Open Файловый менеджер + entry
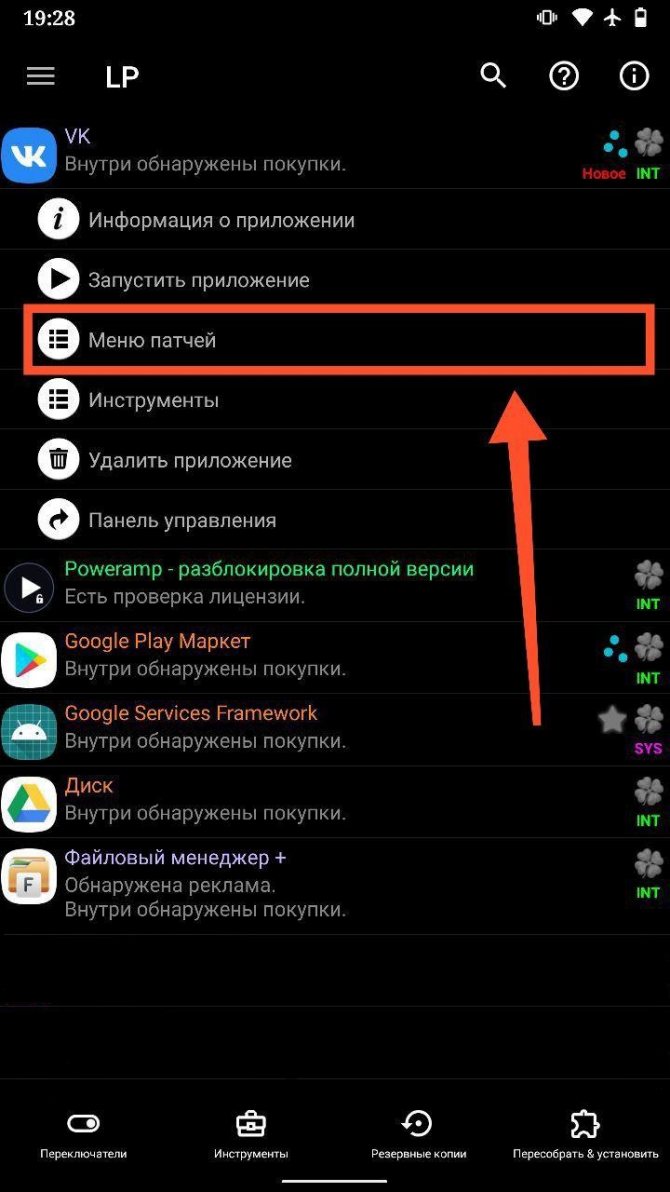 pyautogui.click(x=205, y=882)
